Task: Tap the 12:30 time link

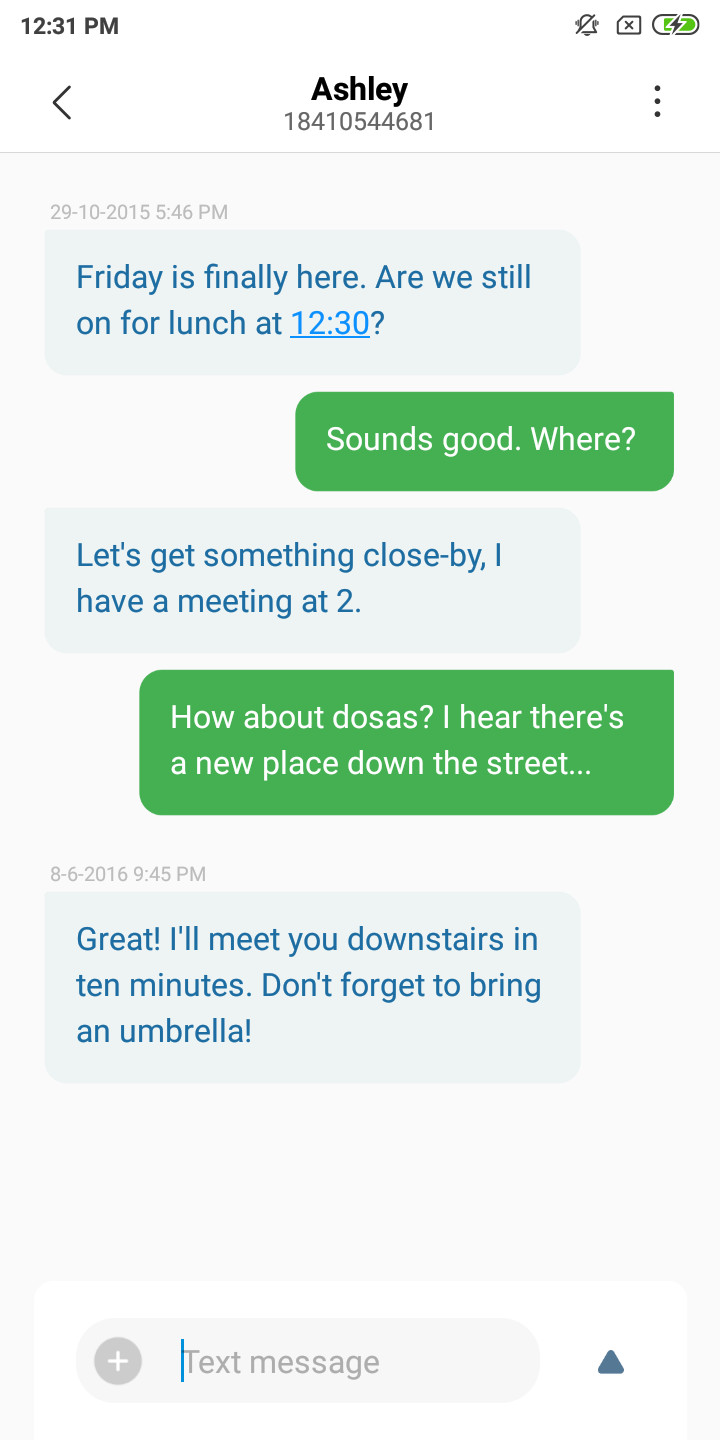Action: pyautogui.click(x=330, y=323)
